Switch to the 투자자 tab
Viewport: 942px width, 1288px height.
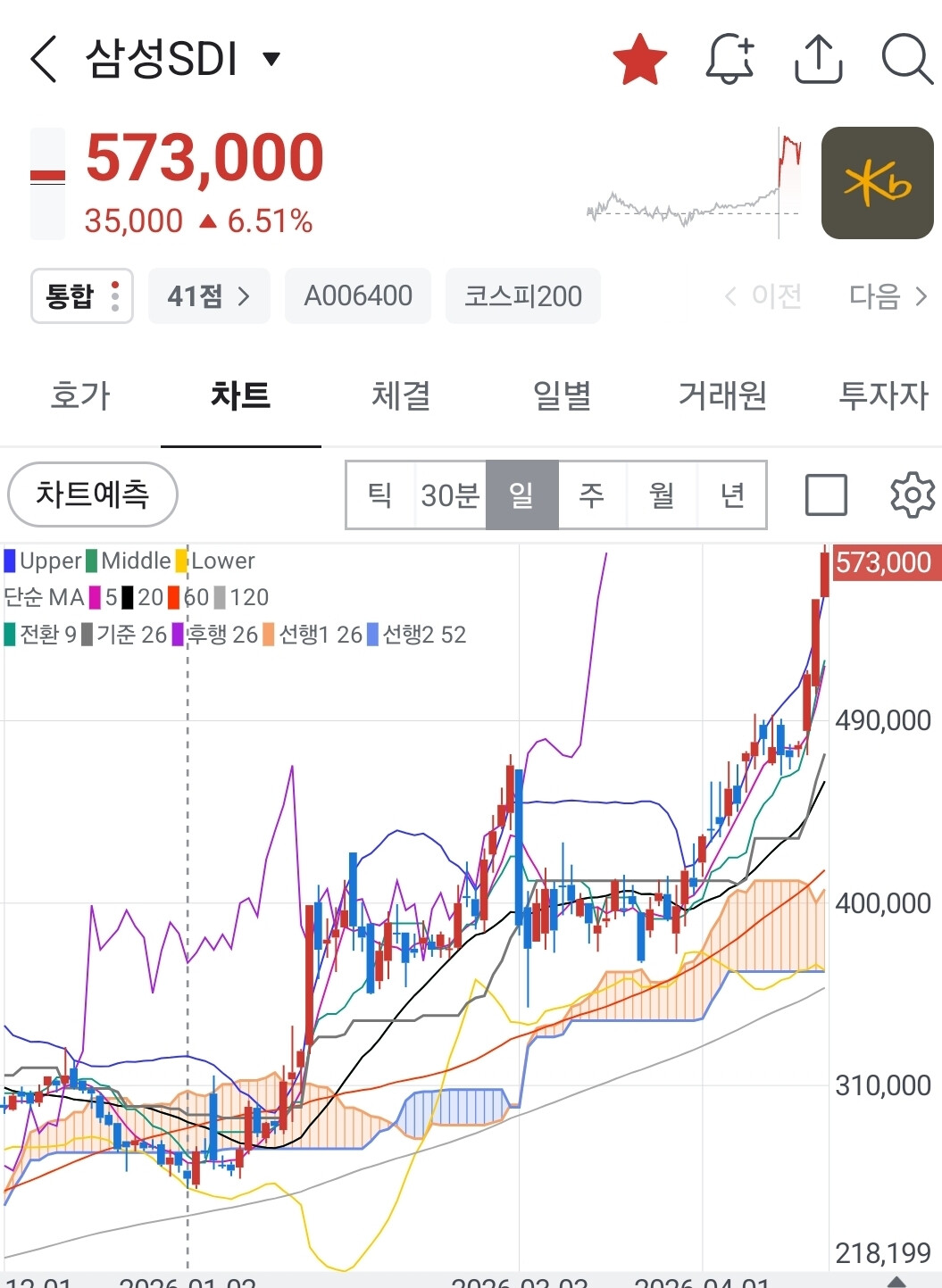pyautogui.click(x=883, y=395)
